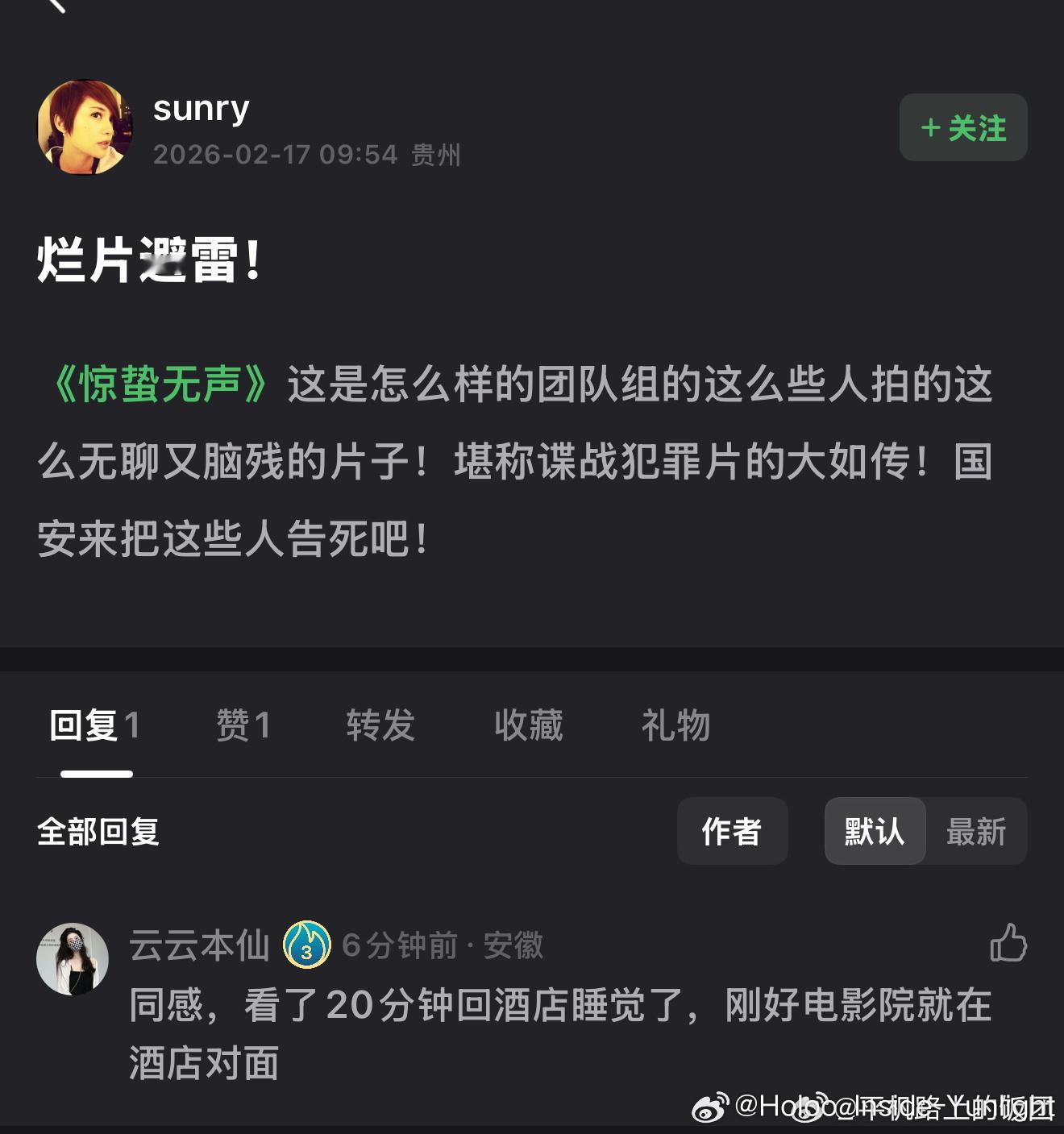The image size is (1064, 1134).
Task: Toggle the 作者 filter for author replies
Action: click(732, 831)
